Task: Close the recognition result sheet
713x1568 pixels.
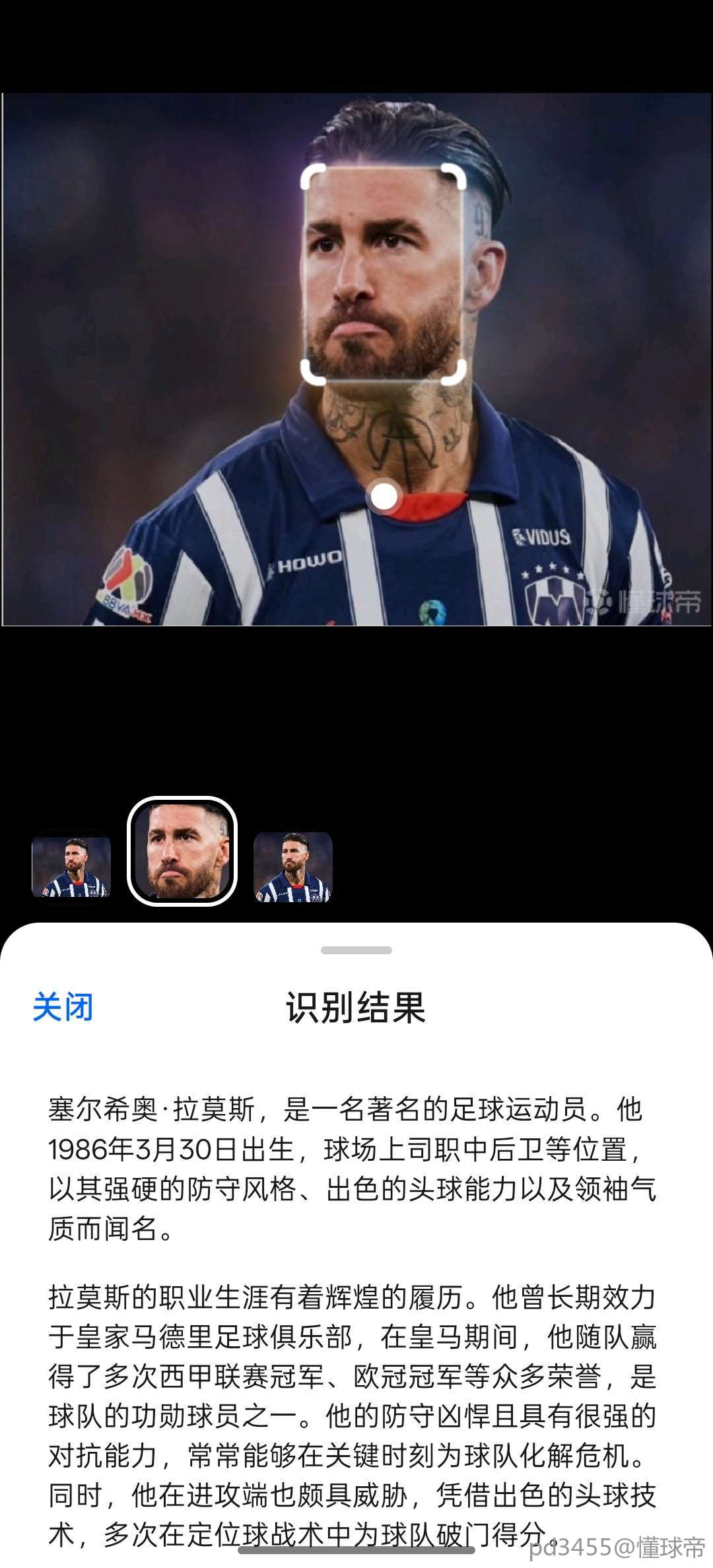Action: pos(63,1008)
